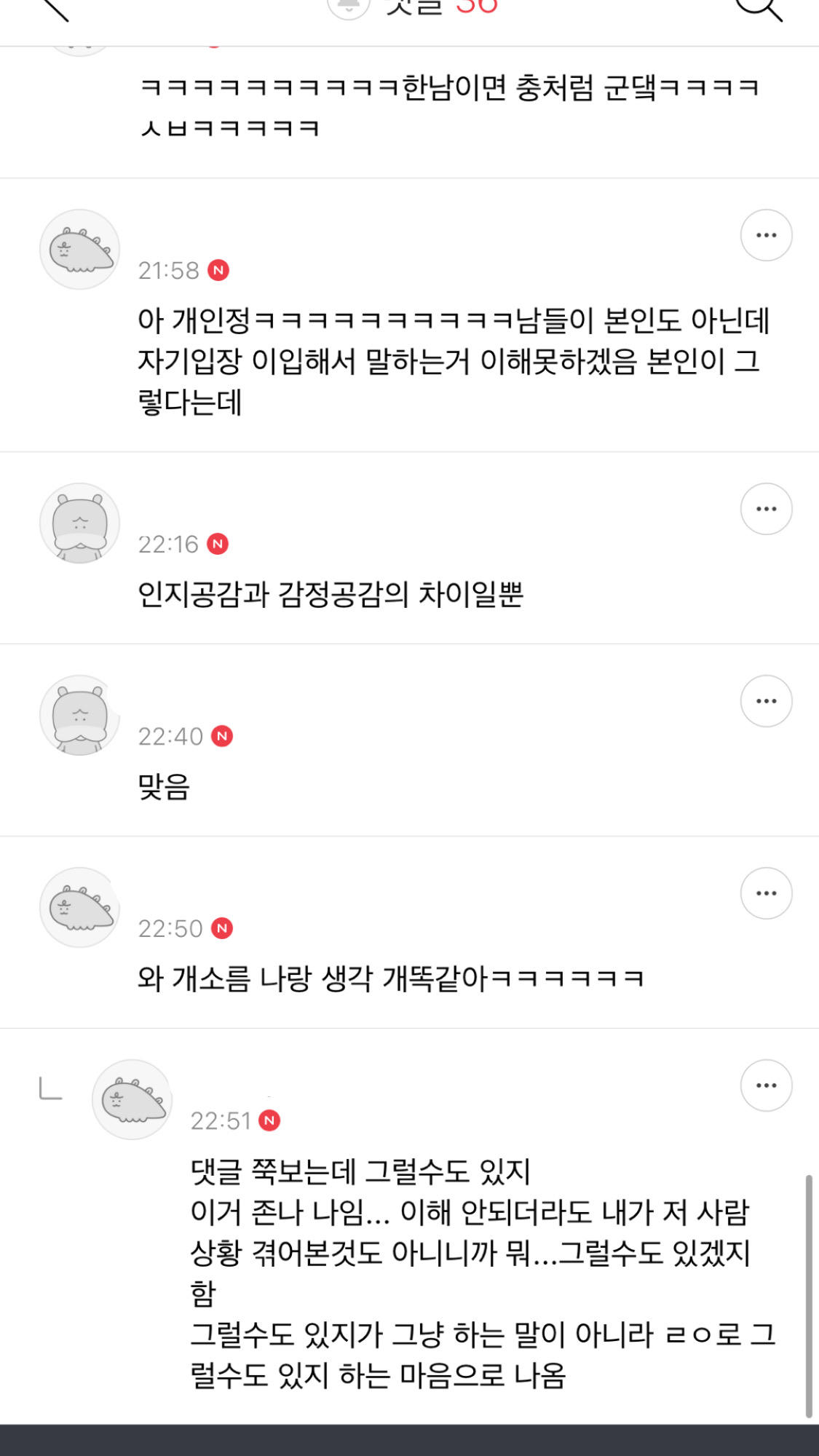The height and width of the screenshot is (1456, 819).
Task: Open more options for the 22:50 comment
Action: pyautogui.click(x=767, y=893)
